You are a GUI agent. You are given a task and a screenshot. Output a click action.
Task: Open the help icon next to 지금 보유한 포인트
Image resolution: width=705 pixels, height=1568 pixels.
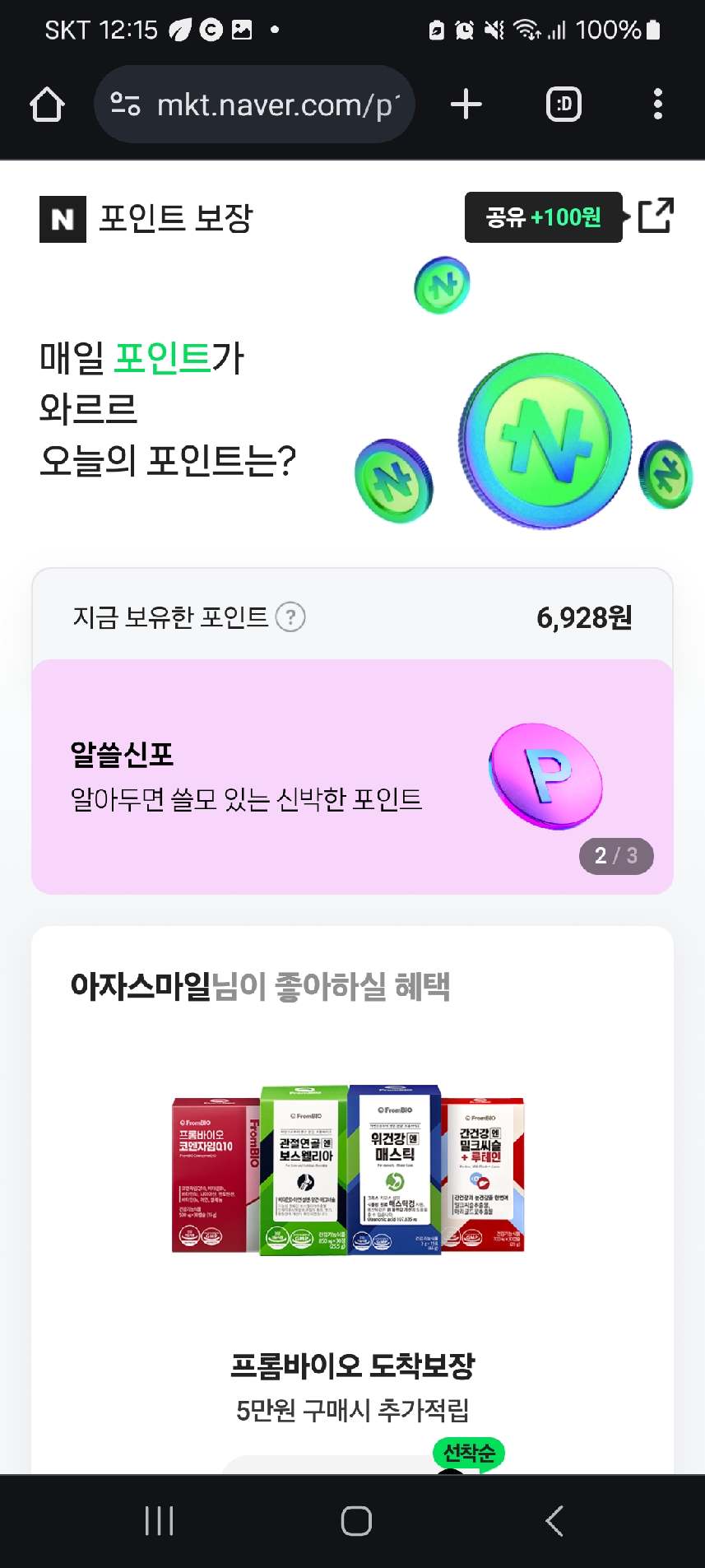[290, 616]
